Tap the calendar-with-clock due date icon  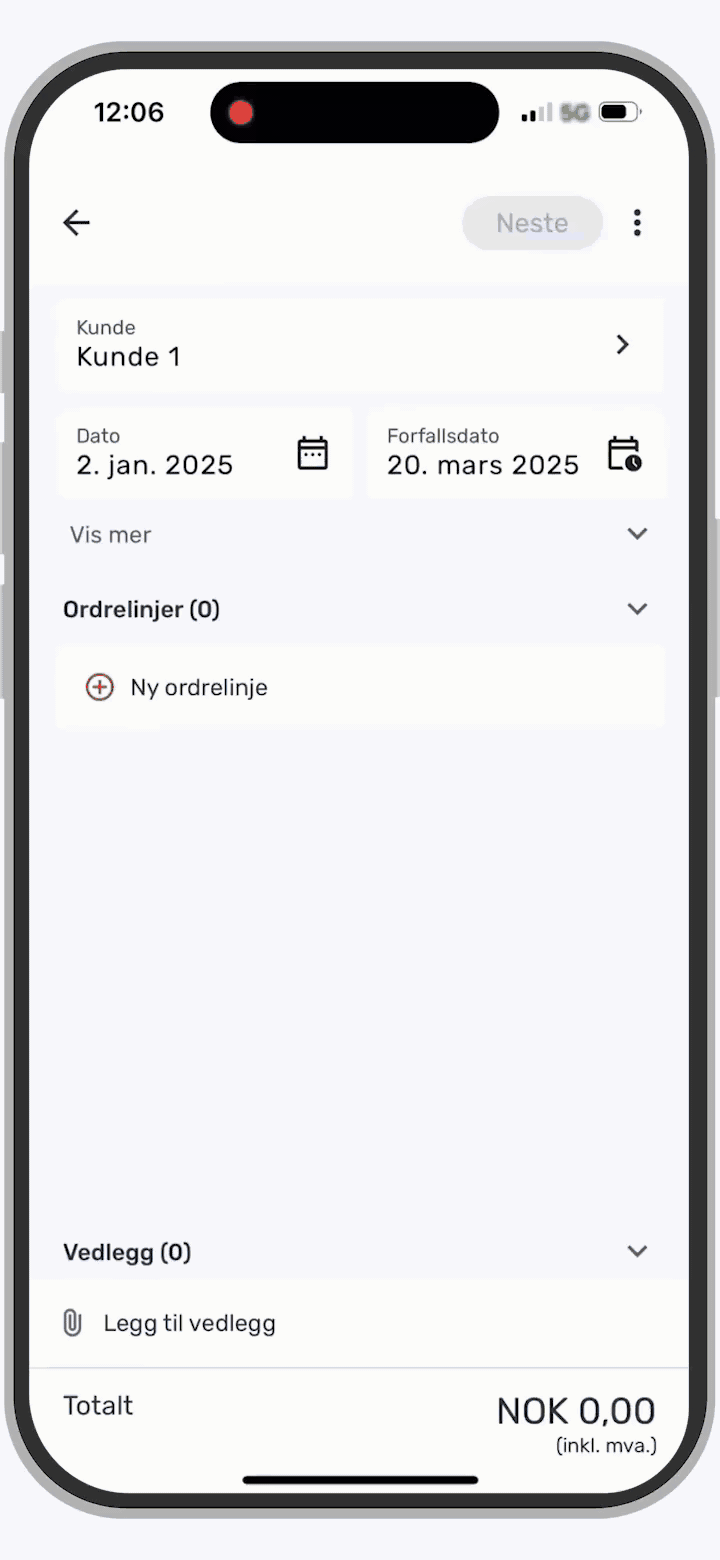pyautogui.click(x=623, y=453)
